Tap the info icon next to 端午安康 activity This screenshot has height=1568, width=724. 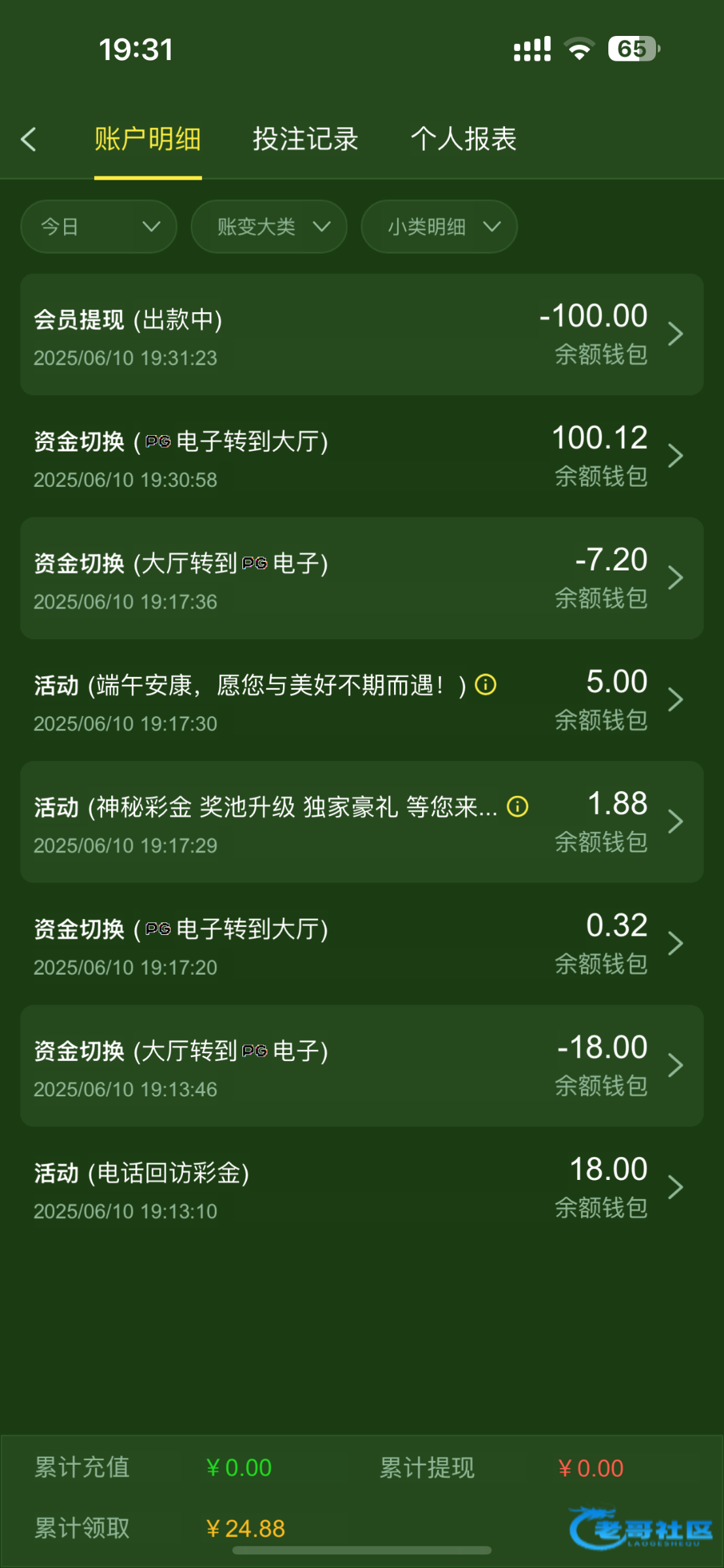click(x=485, y=685)
